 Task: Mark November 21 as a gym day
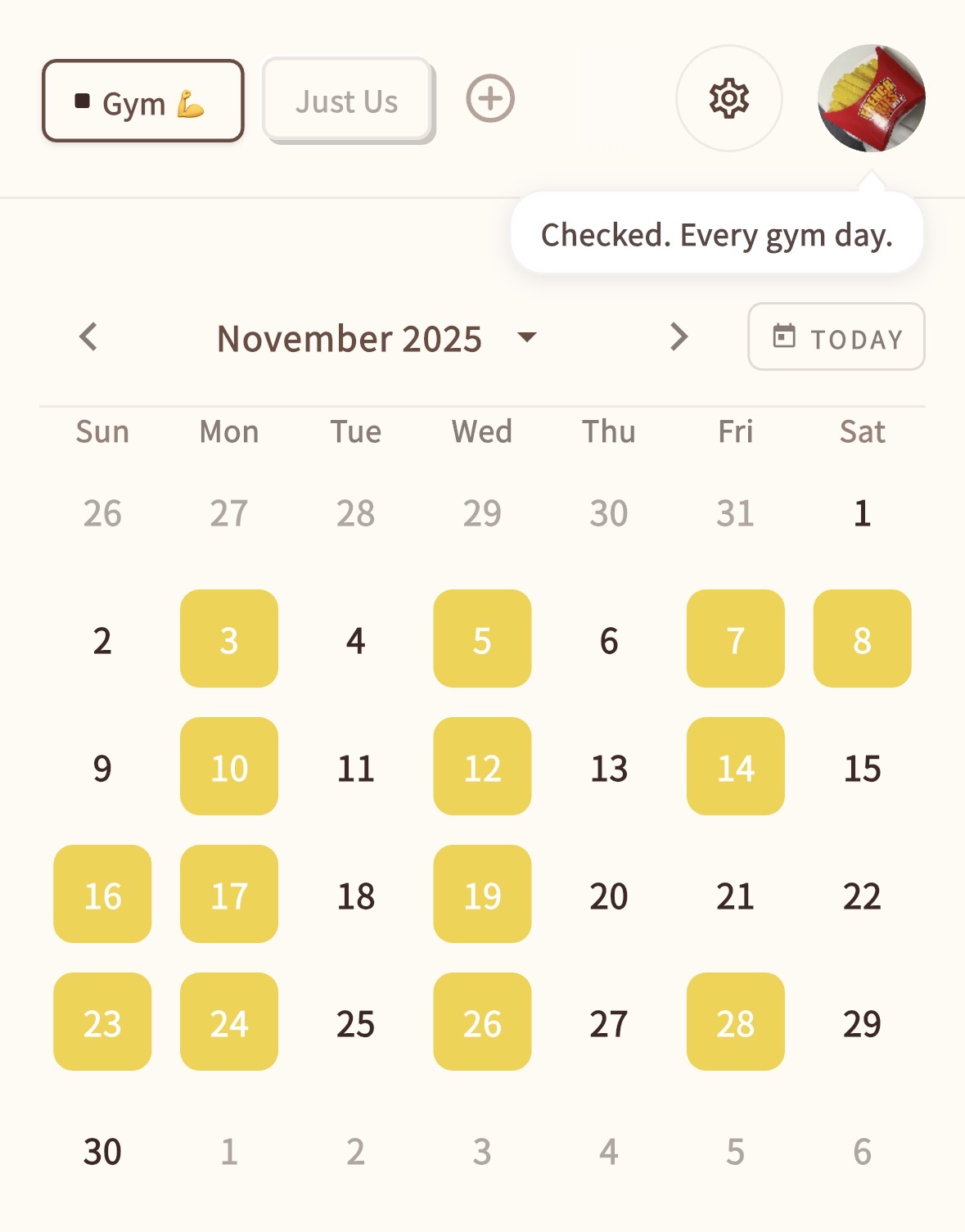[735, 895]
